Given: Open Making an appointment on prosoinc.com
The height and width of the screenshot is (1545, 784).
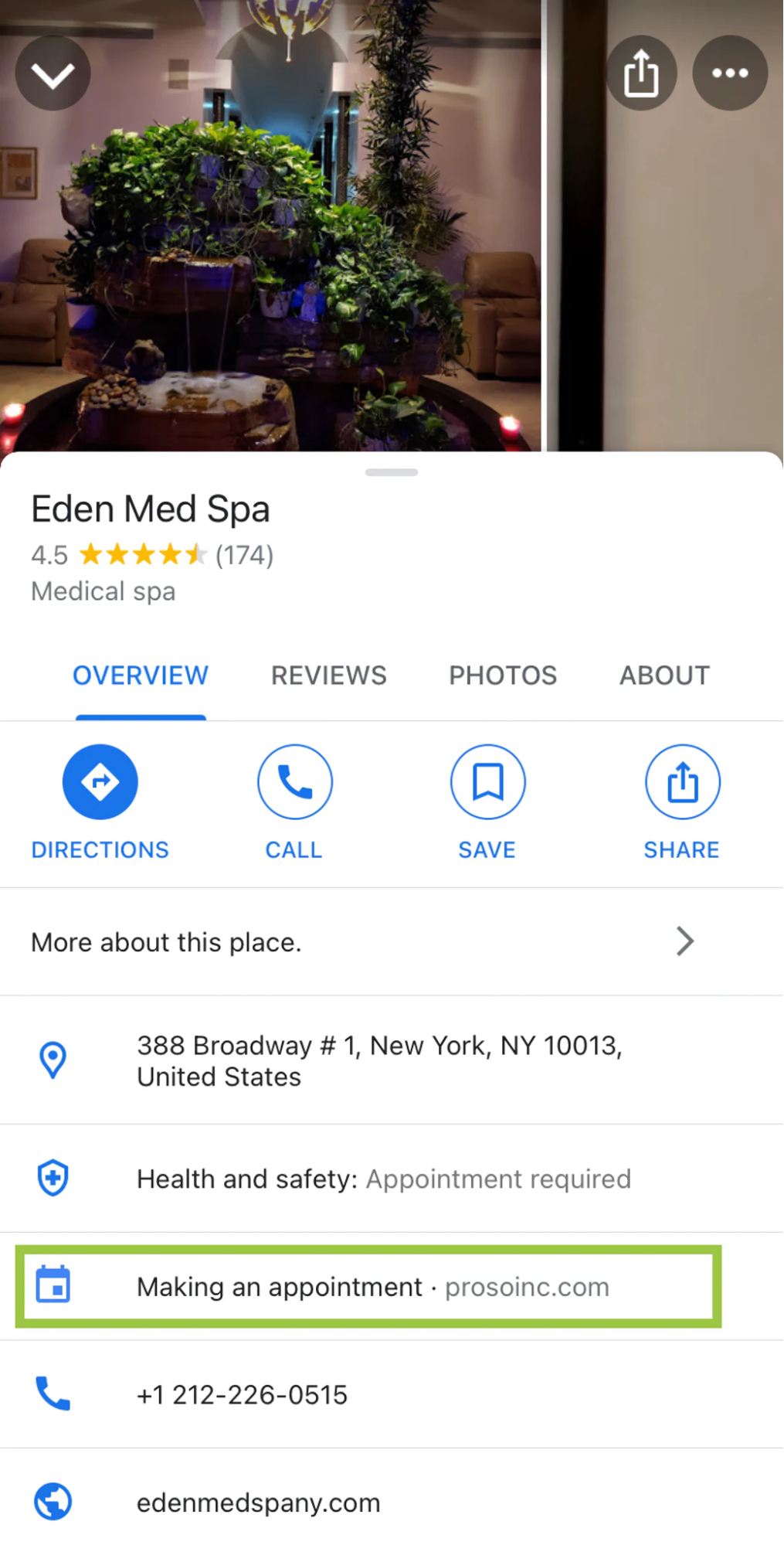Looking at the screenshot, I should 372,1287.
